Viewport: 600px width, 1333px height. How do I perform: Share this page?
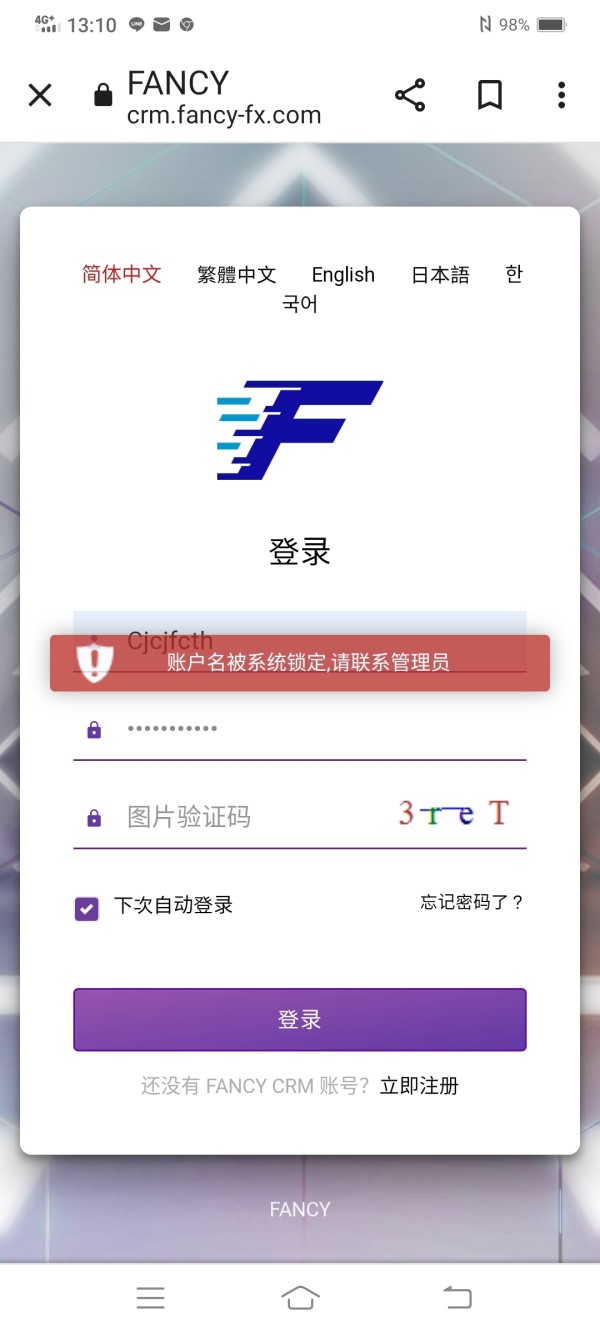[x=410, y=96]
